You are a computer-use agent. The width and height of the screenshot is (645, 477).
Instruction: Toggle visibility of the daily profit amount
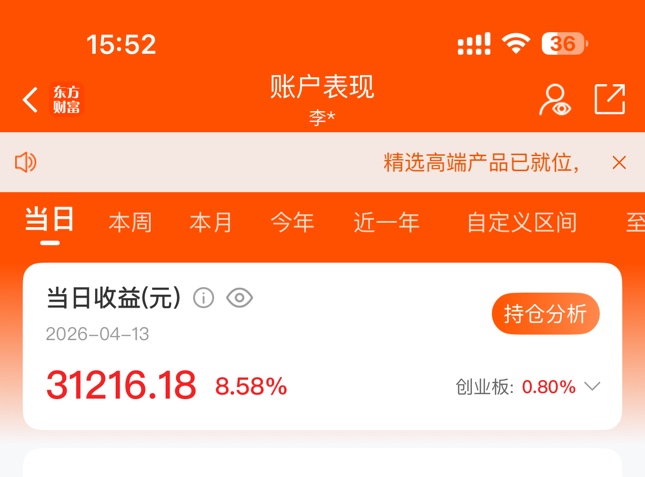(240, 298)
